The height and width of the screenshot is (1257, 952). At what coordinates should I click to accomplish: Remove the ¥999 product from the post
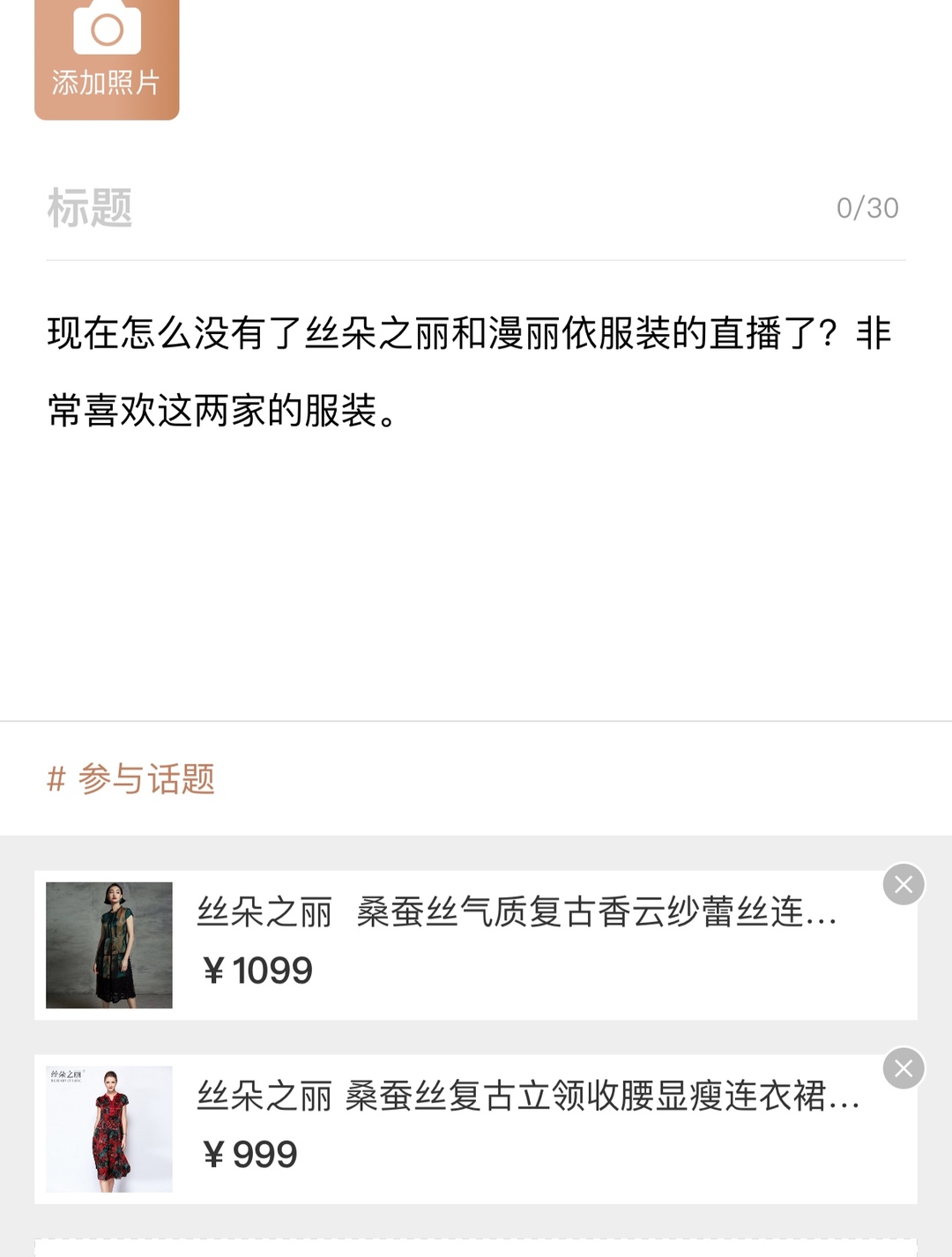click(904, 1068)
